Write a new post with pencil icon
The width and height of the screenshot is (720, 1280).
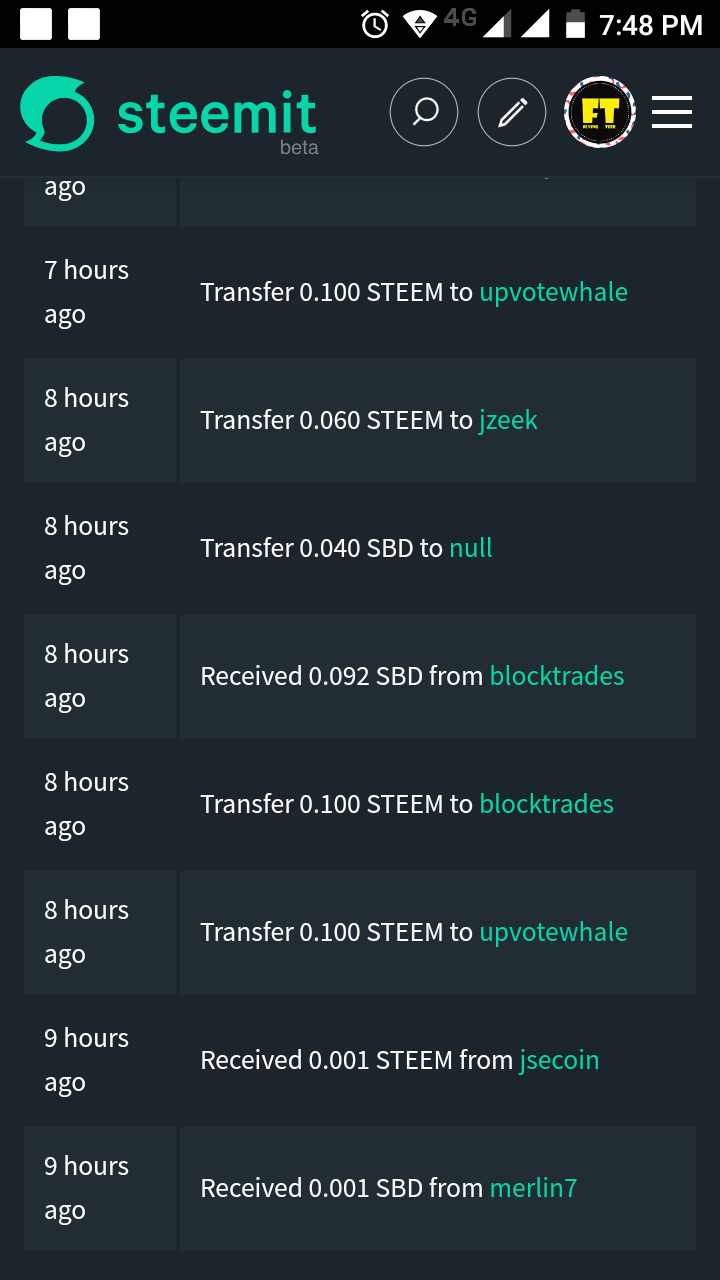point(512,112)
